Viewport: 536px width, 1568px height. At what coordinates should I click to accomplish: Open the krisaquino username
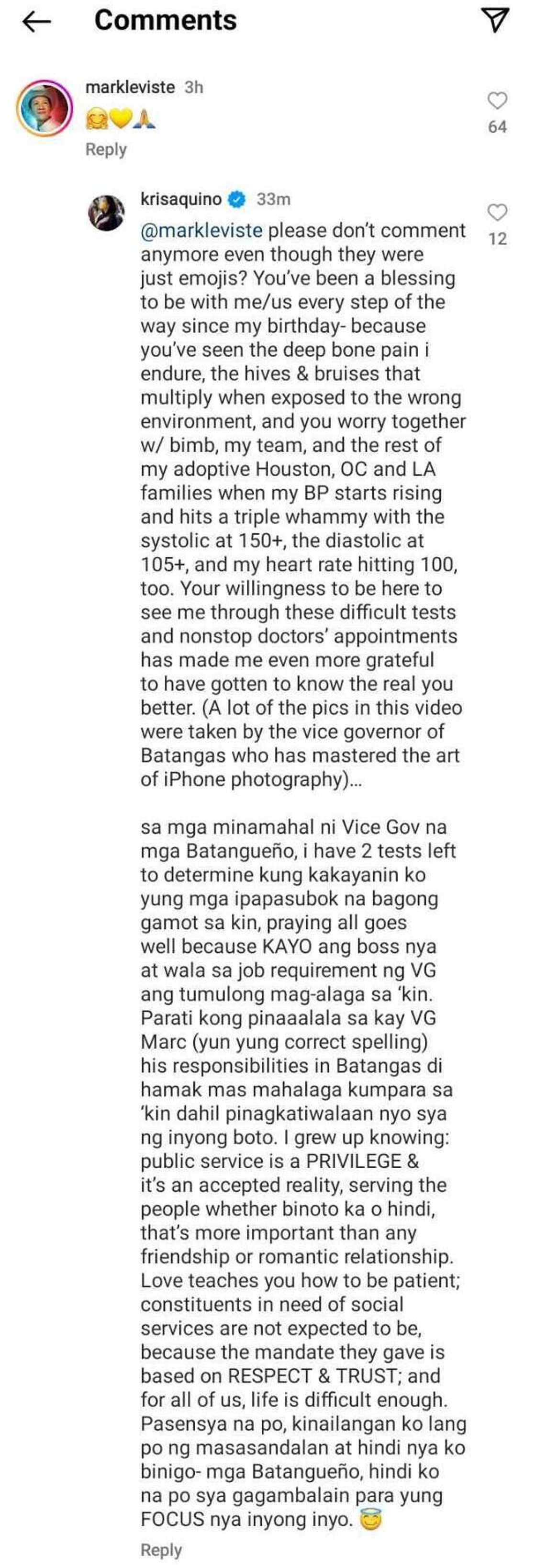(181, 199)
